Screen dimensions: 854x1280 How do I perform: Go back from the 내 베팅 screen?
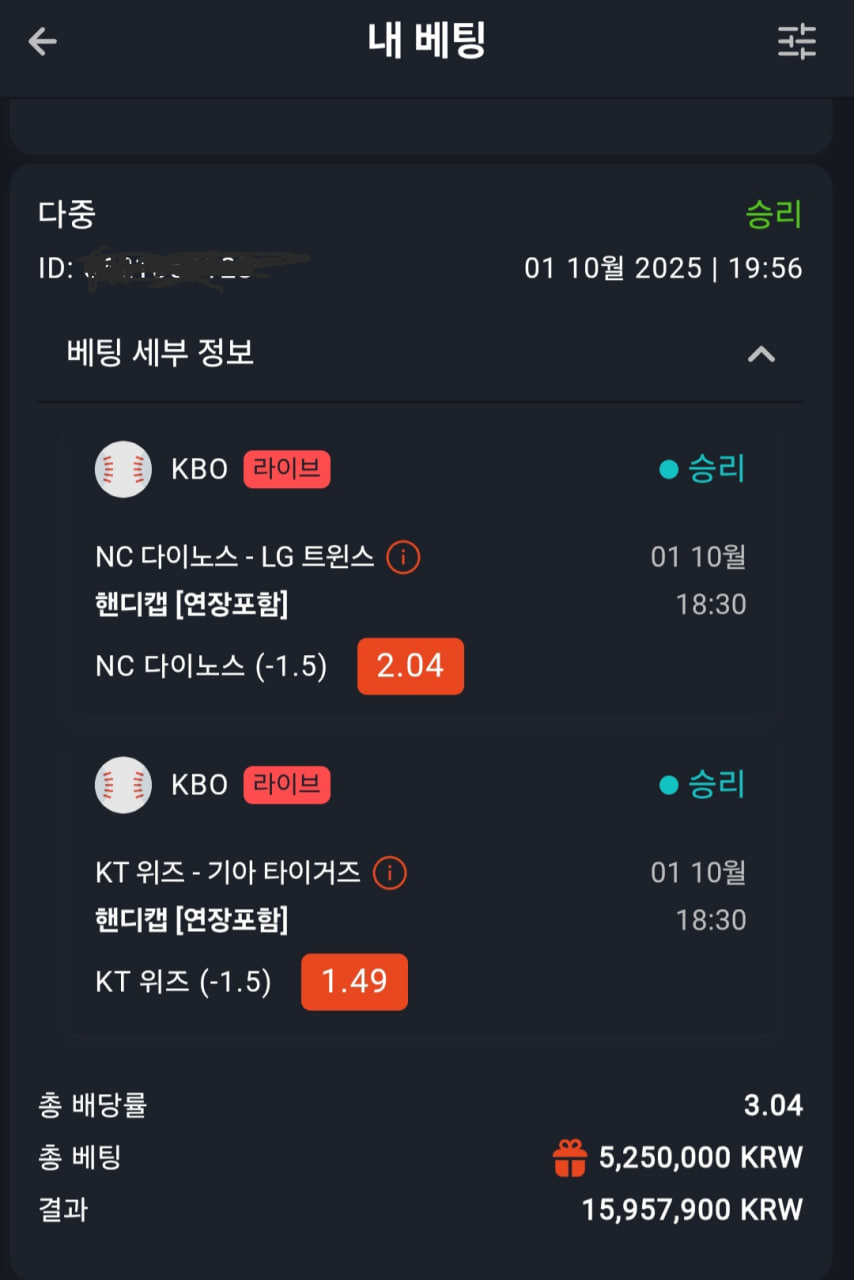43,42
